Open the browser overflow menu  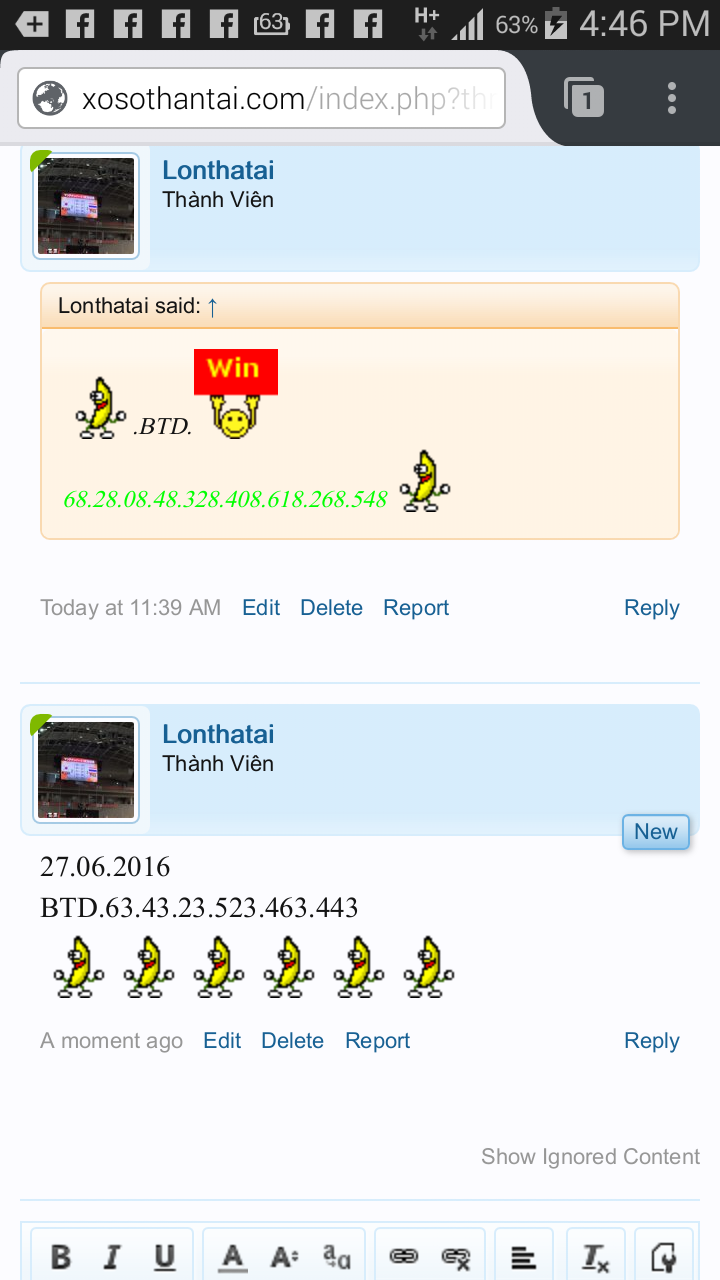pyautogui.click(x=672, y=98)
